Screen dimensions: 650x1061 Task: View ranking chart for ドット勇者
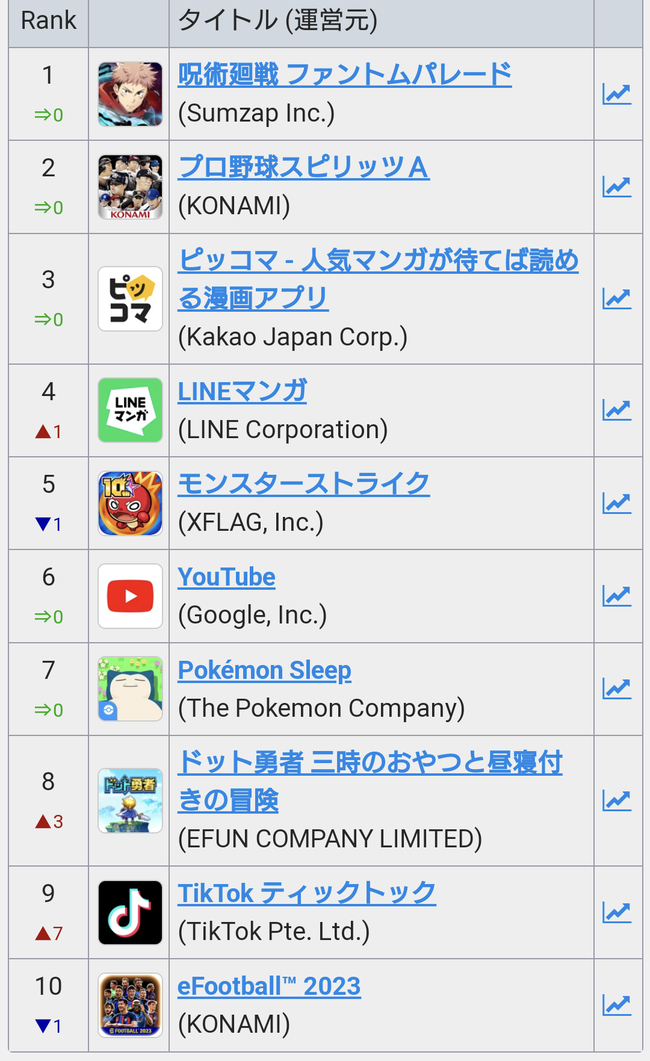coord(617,800)
